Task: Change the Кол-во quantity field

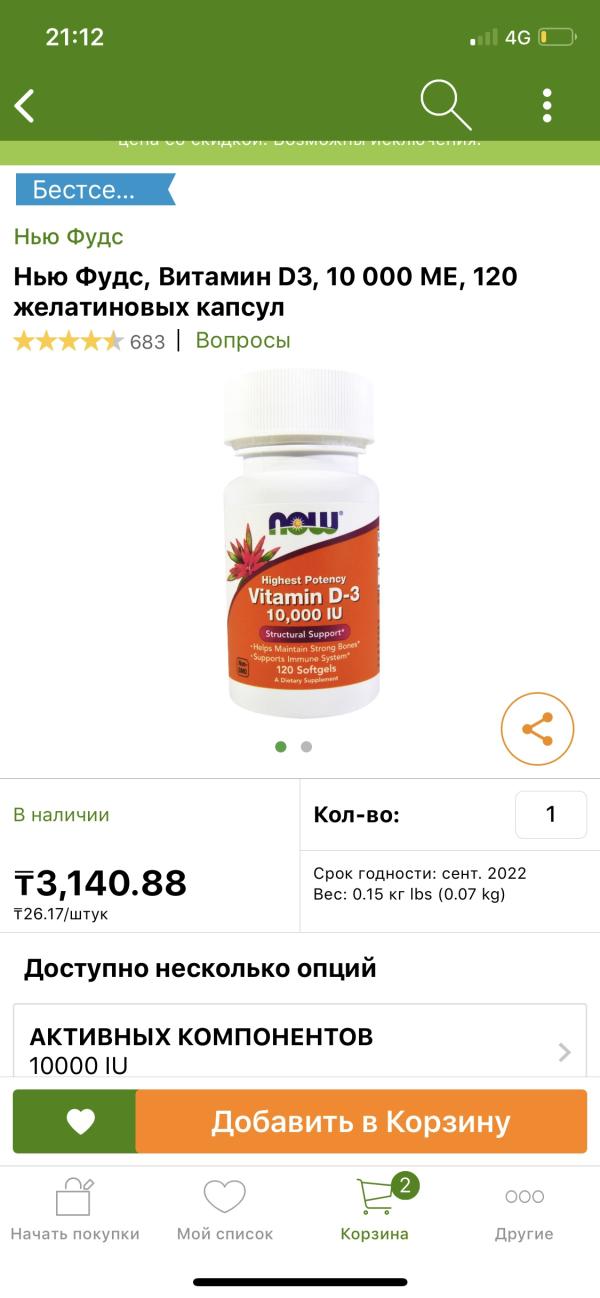Action: coord(550,814)
